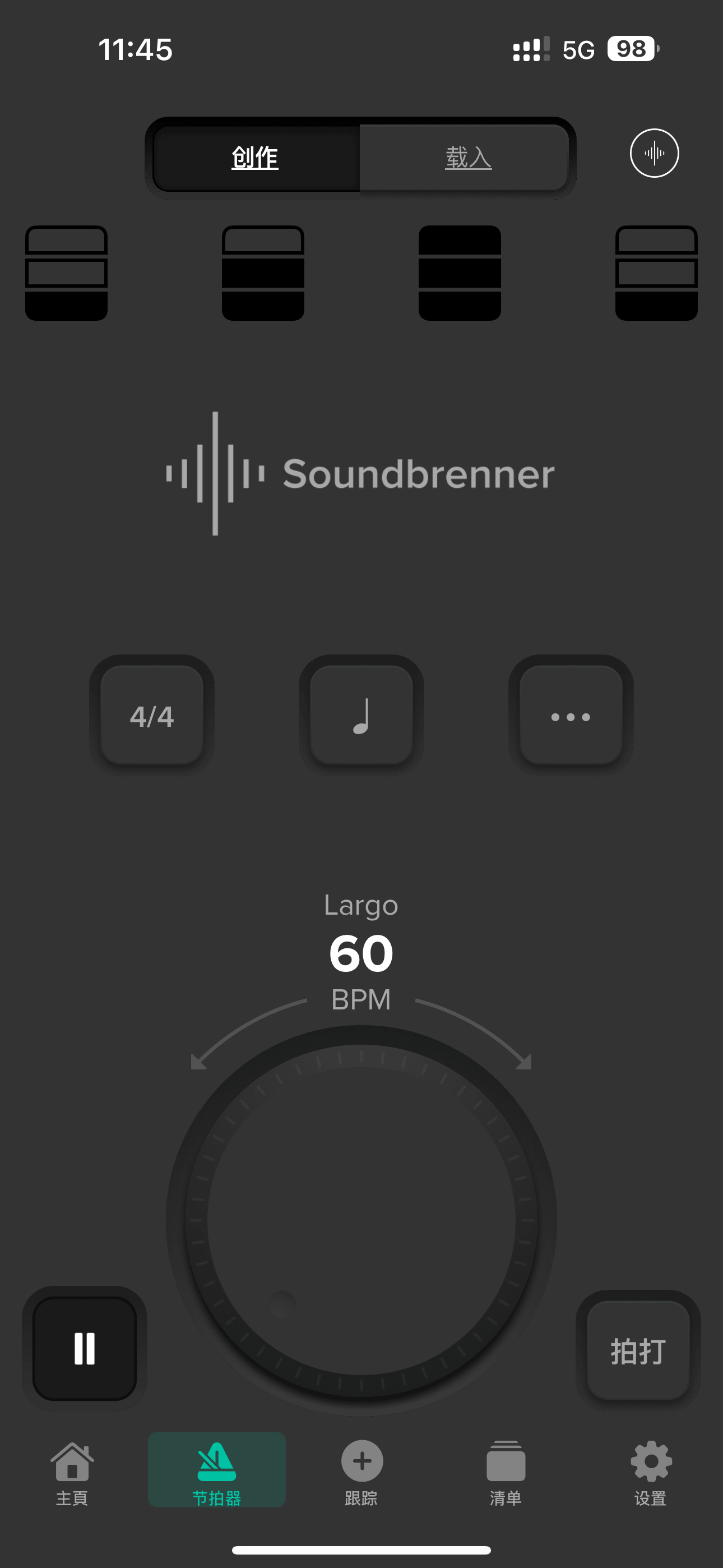Open the 设置 tab
The width and height of the screenshot is (723, 1568).
coord(651,1473)
